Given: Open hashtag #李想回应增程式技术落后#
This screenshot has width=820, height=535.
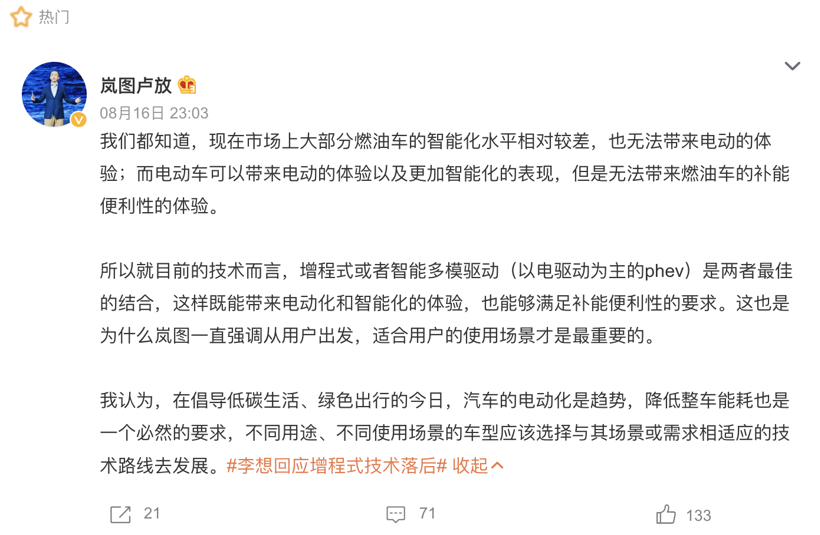Looking at the screenshot, I should coord(336,466).
